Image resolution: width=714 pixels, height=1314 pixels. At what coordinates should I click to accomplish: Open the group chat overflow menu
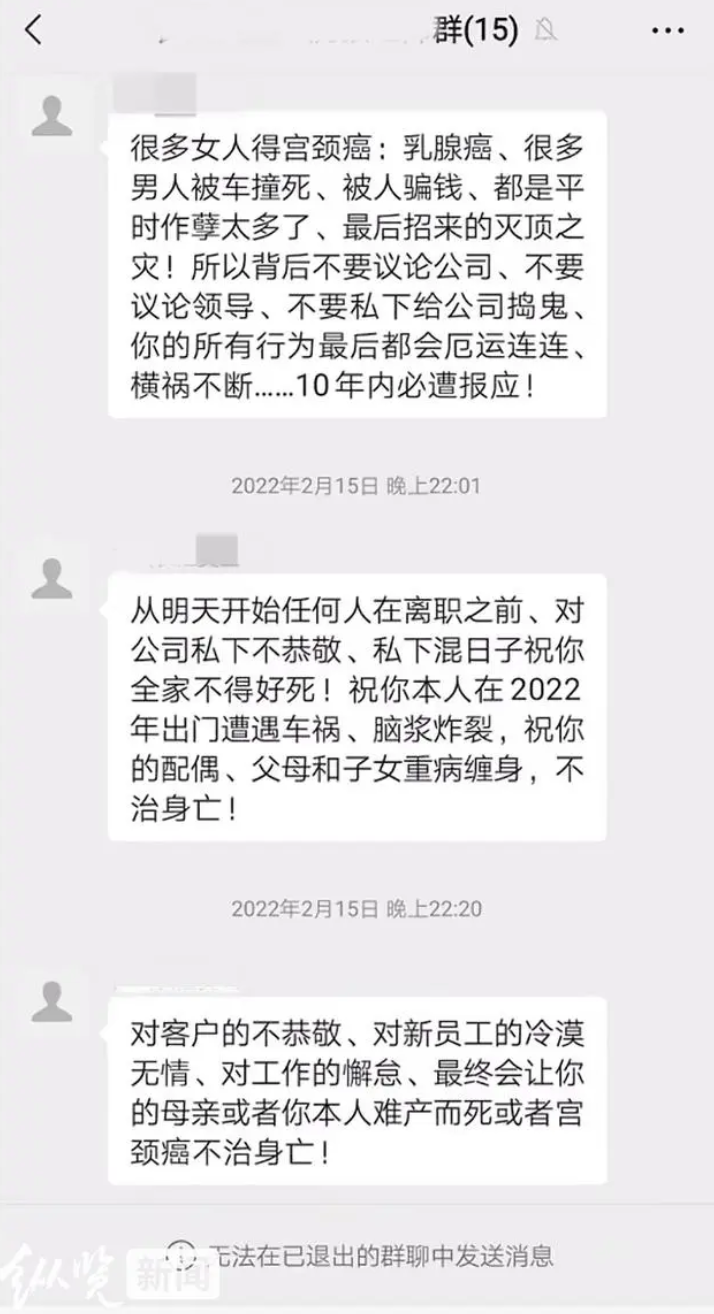click(x=667, y=31)
